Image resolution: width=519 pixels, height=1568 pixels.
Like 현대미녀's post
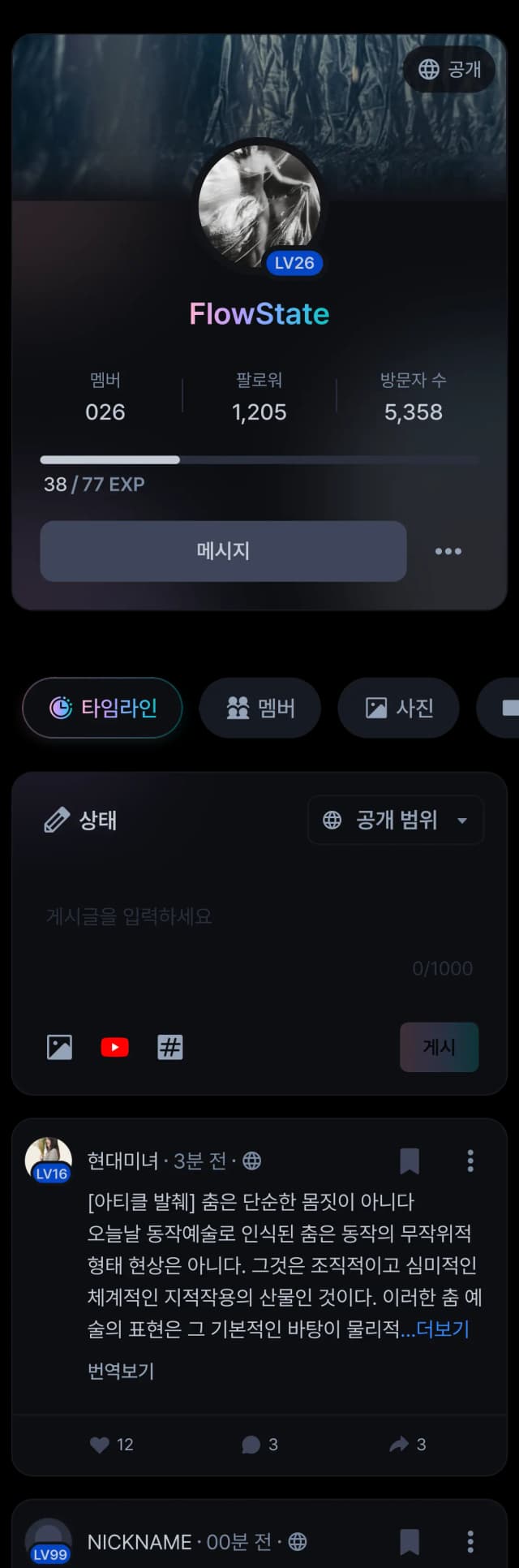pyautogui.click(x=100, y=1445)
